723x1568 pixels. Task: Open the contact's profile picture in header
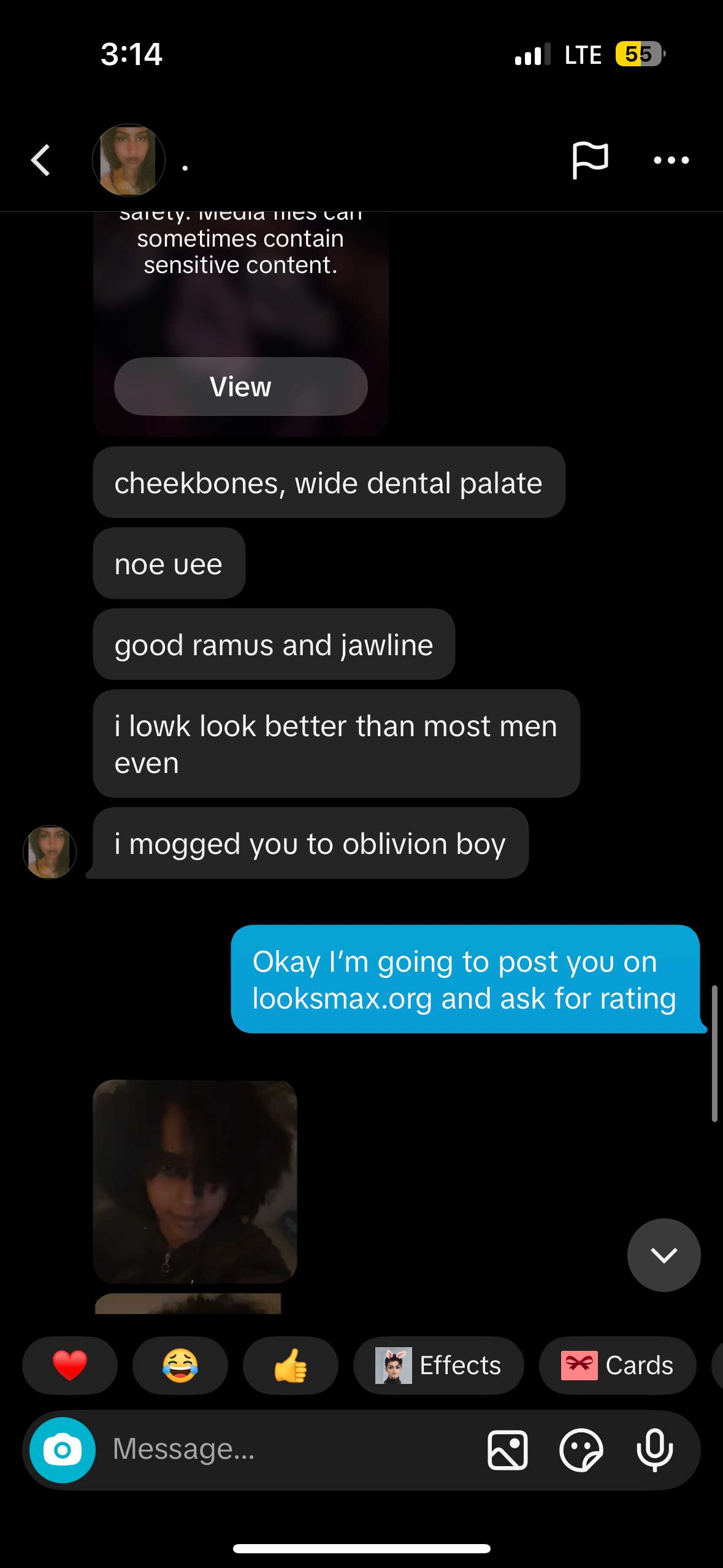(x=129, y=160)
